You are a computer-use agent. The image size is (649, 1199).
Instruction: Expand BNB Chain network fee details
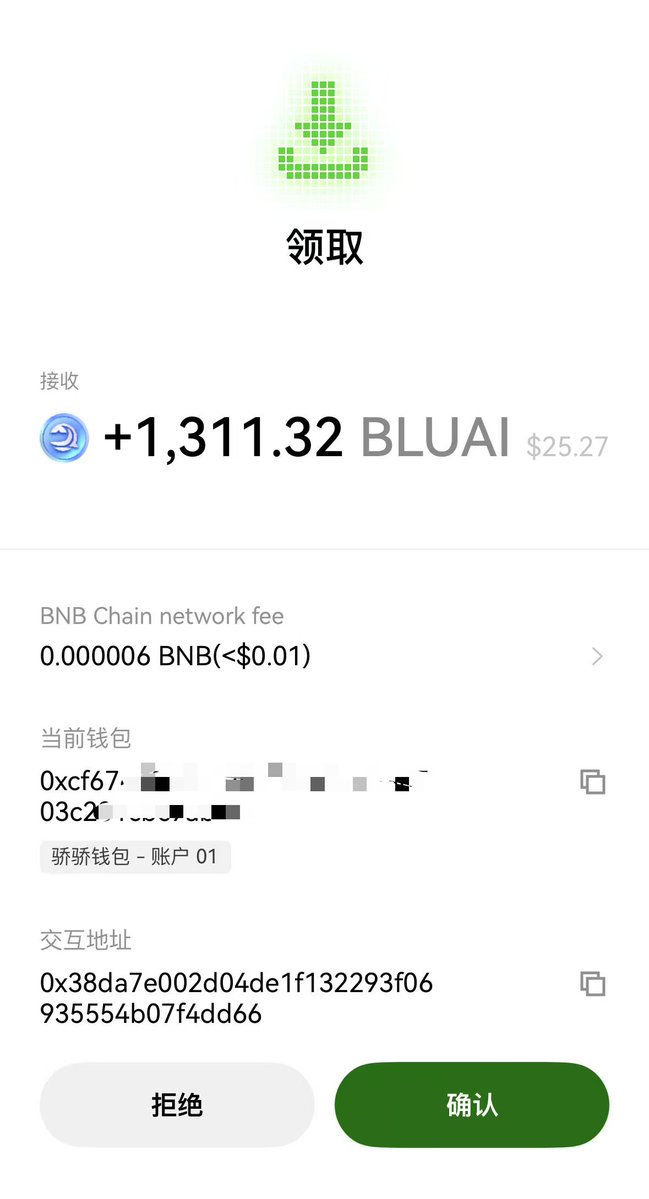tap(597, 657)
